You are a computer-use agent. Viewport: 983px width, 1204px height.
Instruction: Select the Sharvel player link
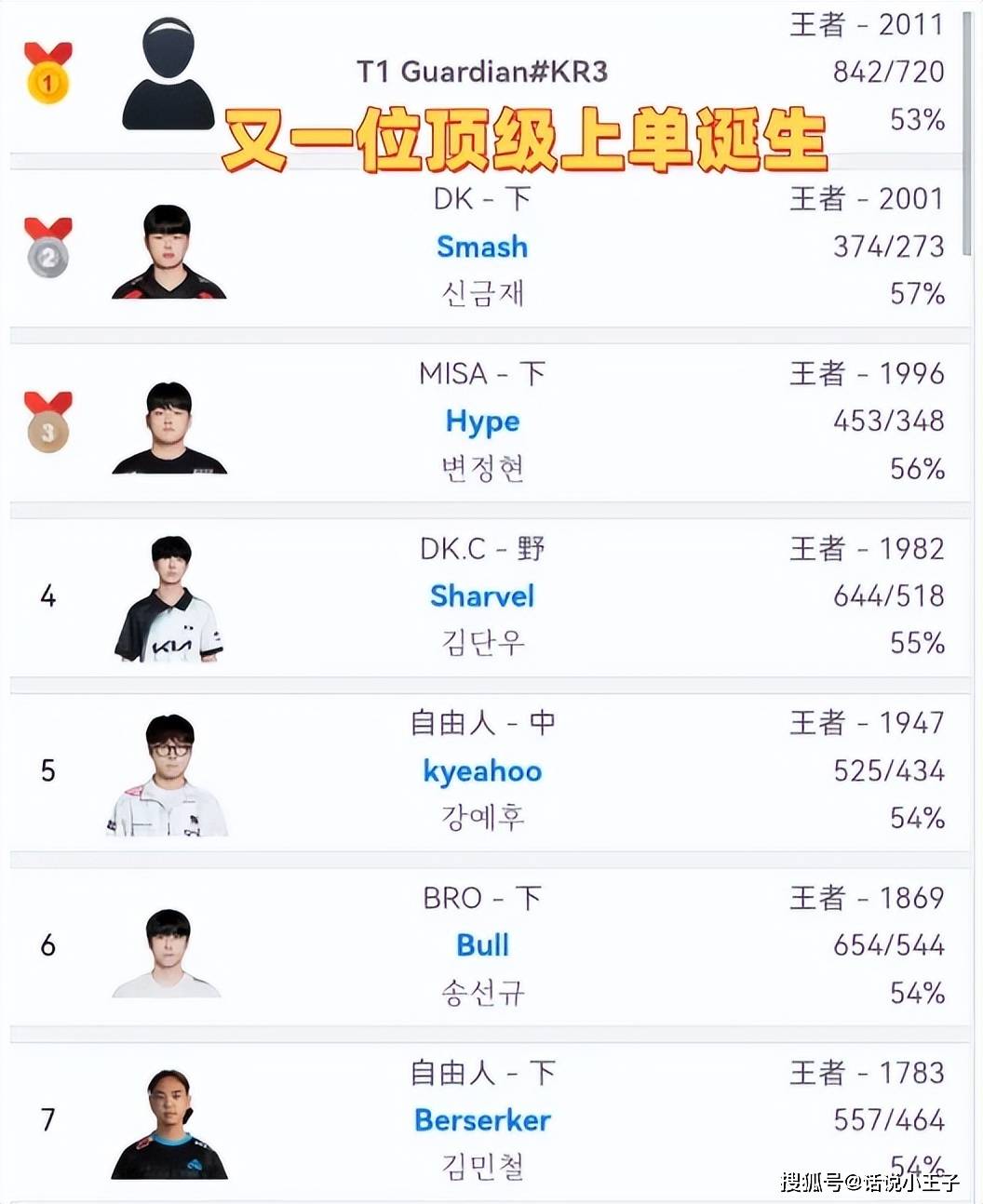[482, 595]
